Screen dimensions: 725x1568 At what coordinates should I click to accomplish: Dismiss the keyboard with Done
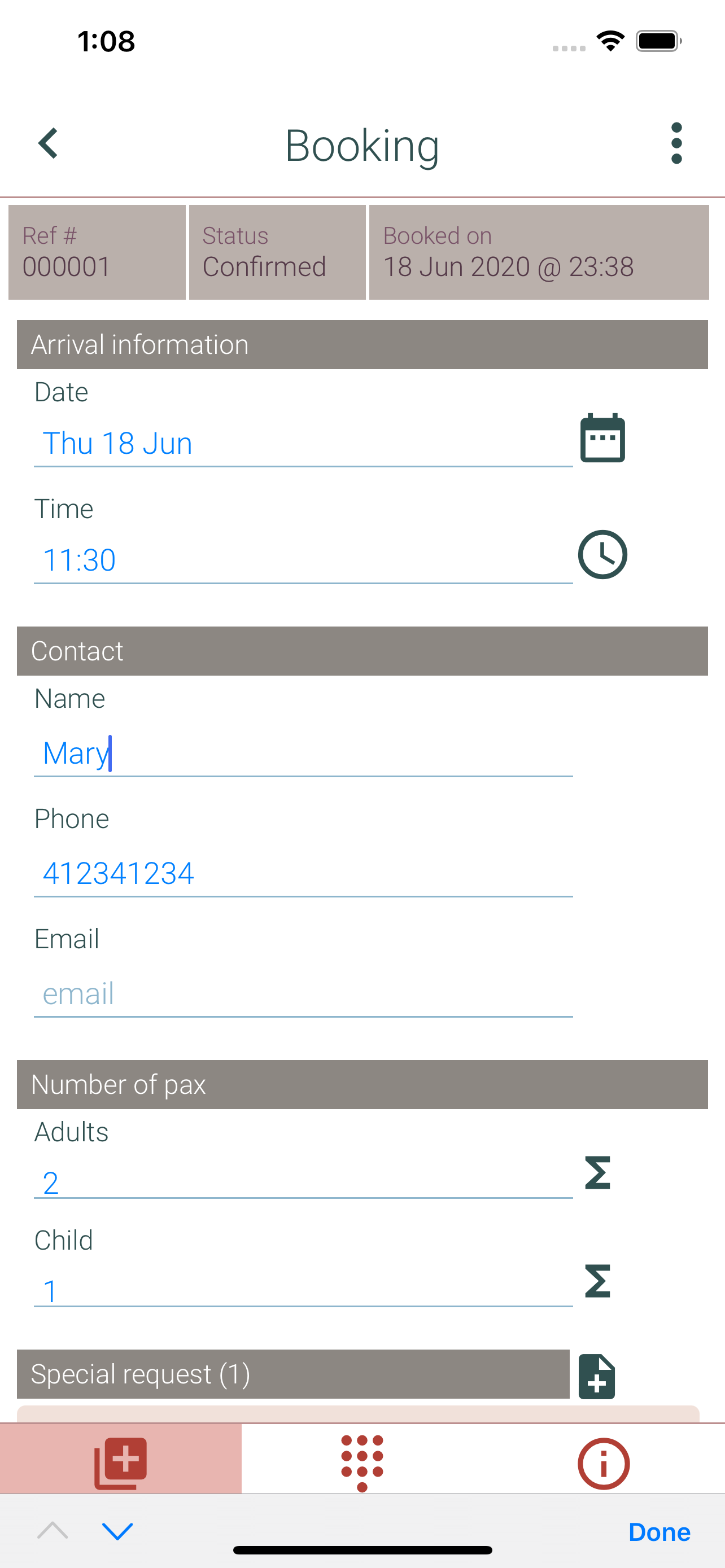pos(660,1531)
